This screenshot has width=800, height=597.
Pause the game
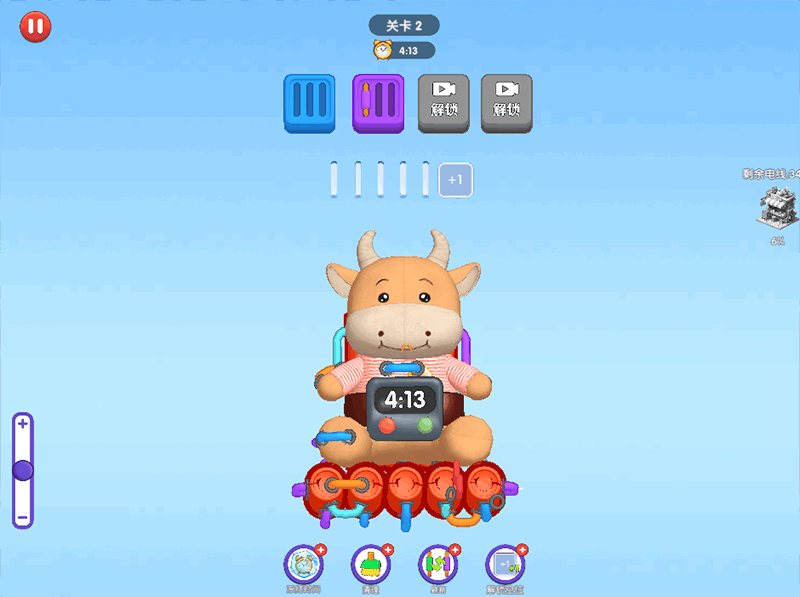click(35, 27)
